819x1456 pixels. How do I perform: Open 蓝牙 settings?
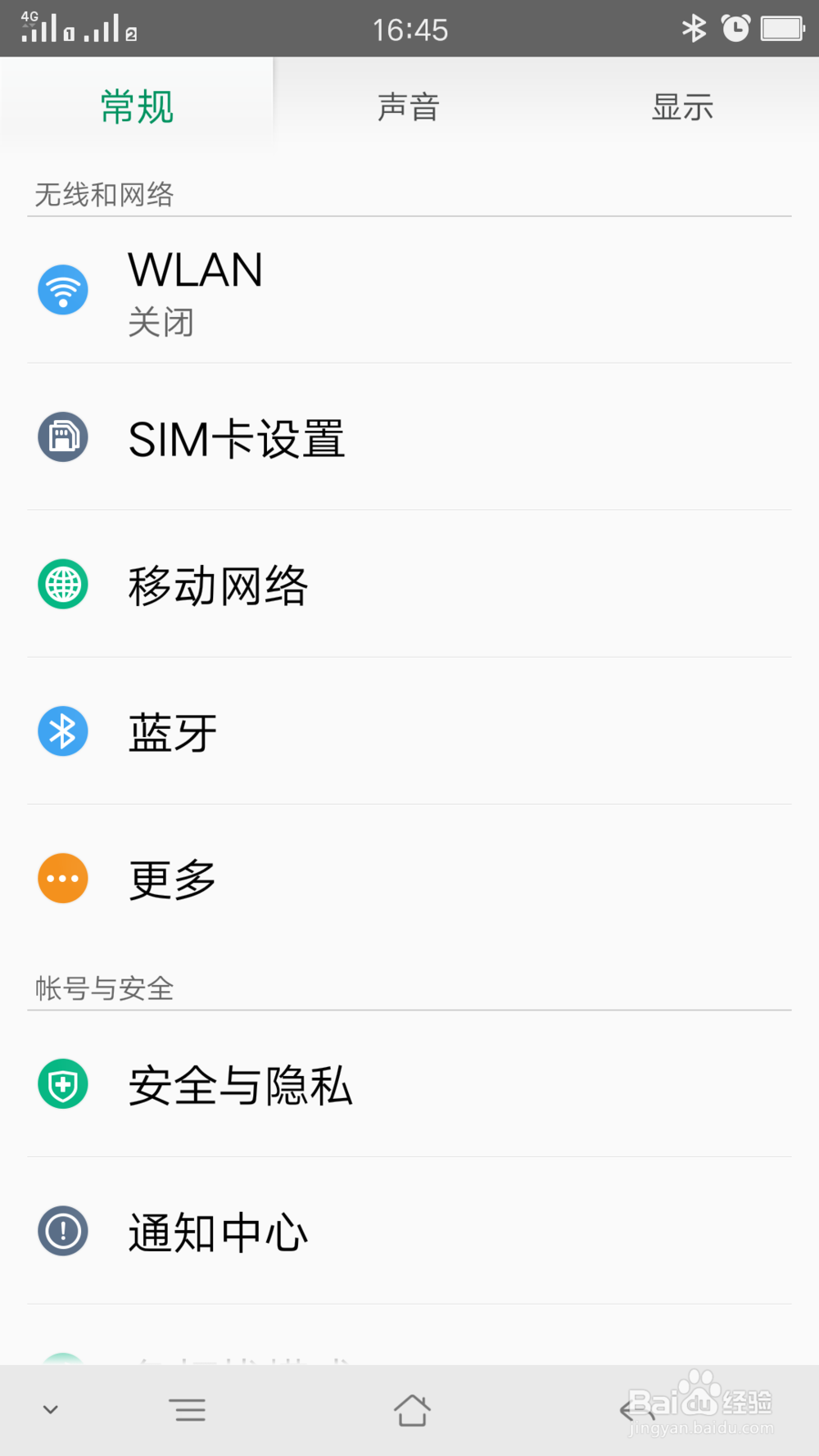click(409, 731)
